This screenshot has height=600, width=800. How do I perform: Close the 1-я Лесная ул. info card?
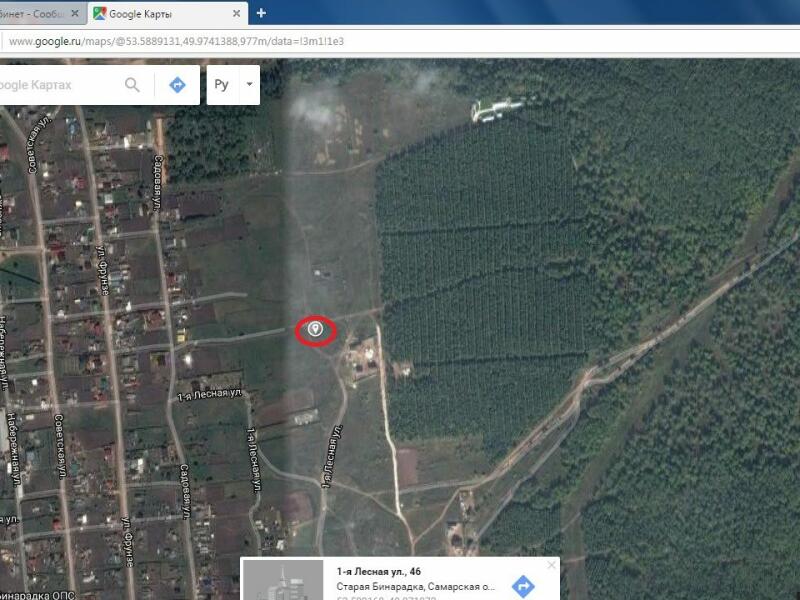[x=551, y=566]
